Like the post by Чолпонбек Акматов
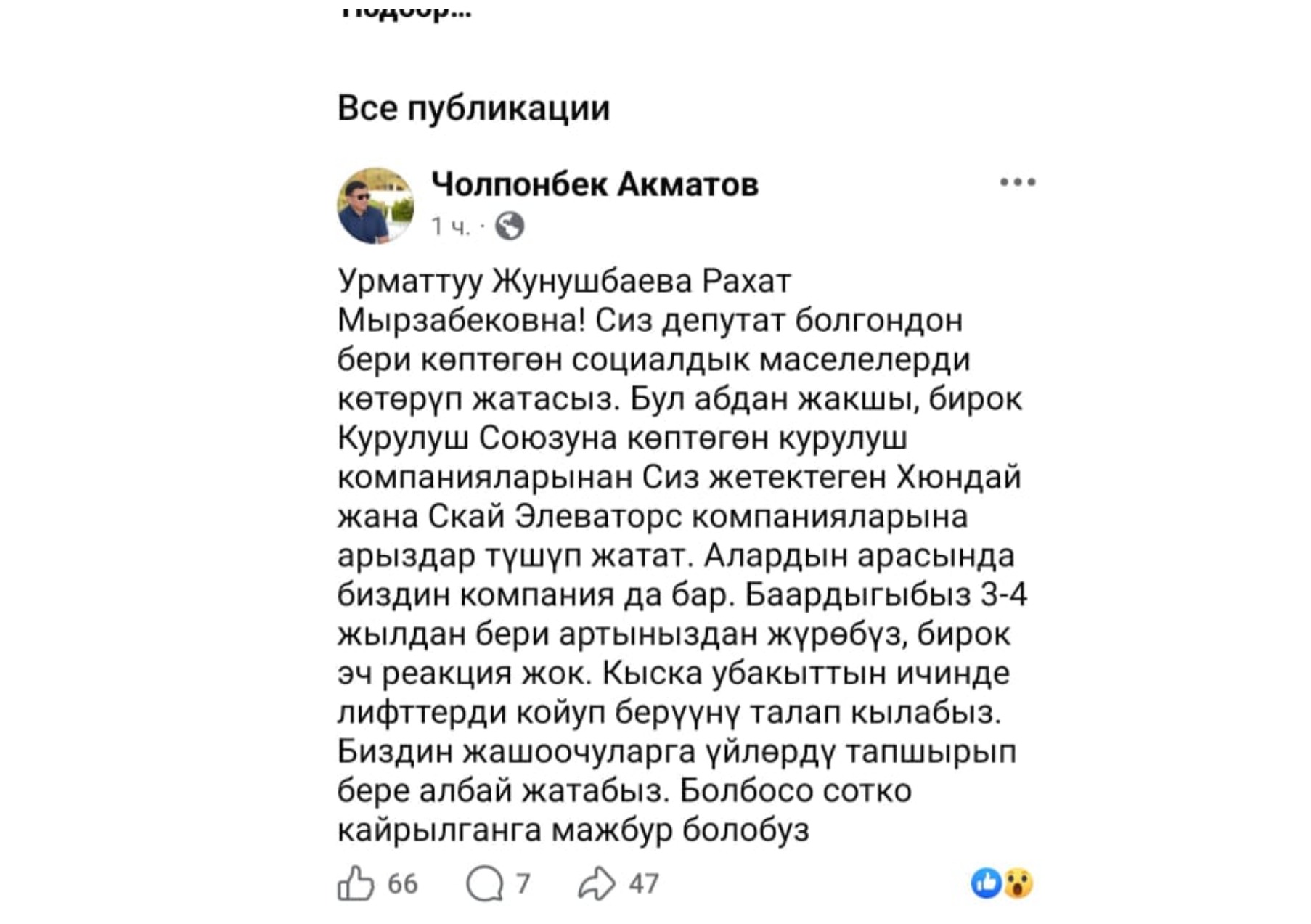This screenshot has width=1311, height=924. (x=356, y=883)
